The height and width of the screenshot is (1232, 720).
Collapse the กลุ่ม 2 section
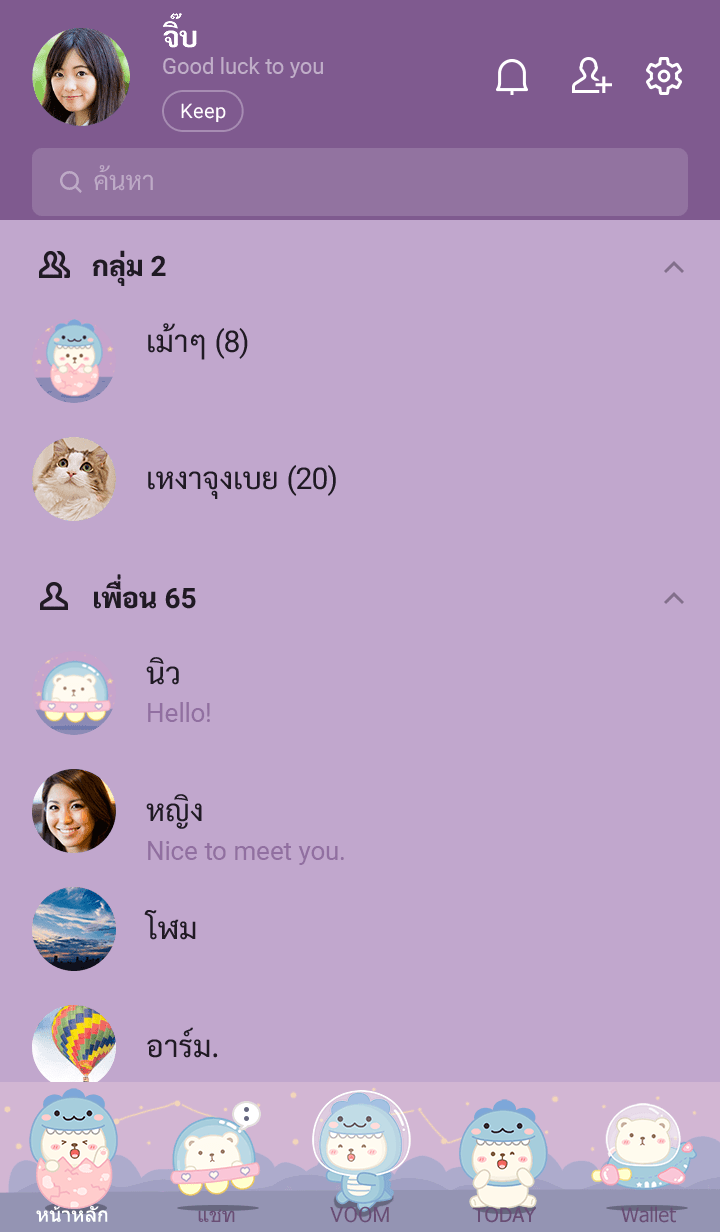(674, 267)
